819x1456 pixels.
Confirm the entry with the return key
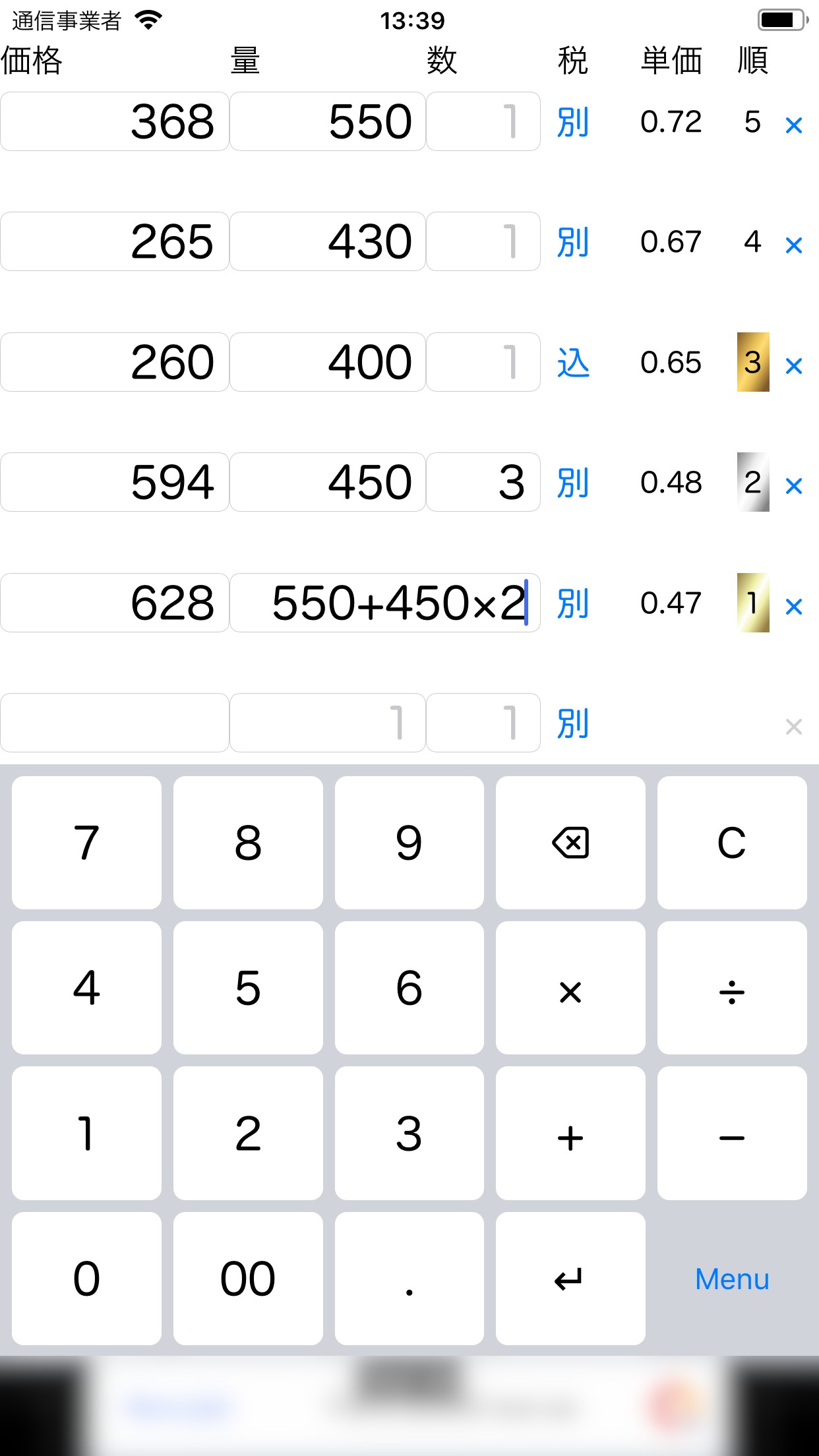pos(570,1279)
